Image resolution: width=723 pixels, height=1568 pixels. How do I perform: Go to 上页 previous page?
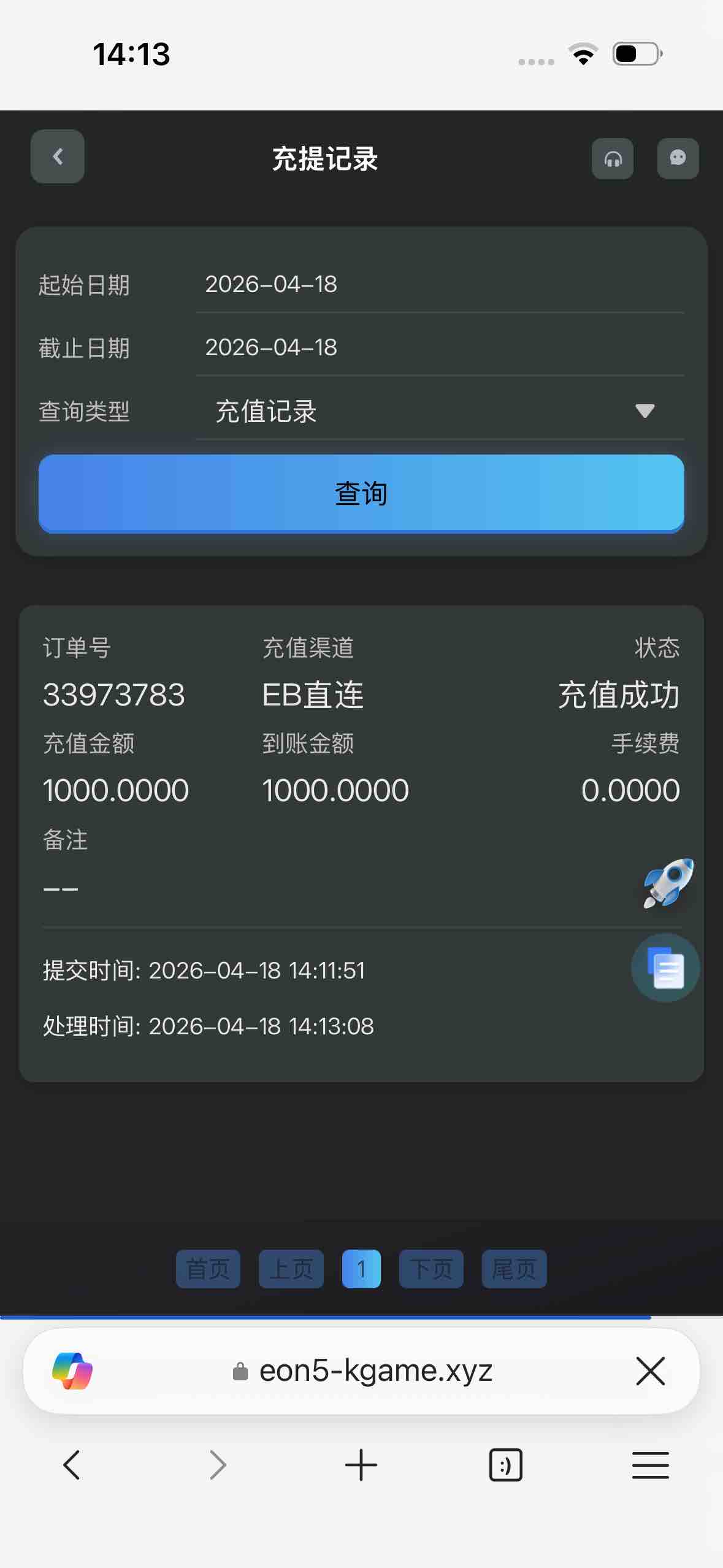(x=291, y=1269)
